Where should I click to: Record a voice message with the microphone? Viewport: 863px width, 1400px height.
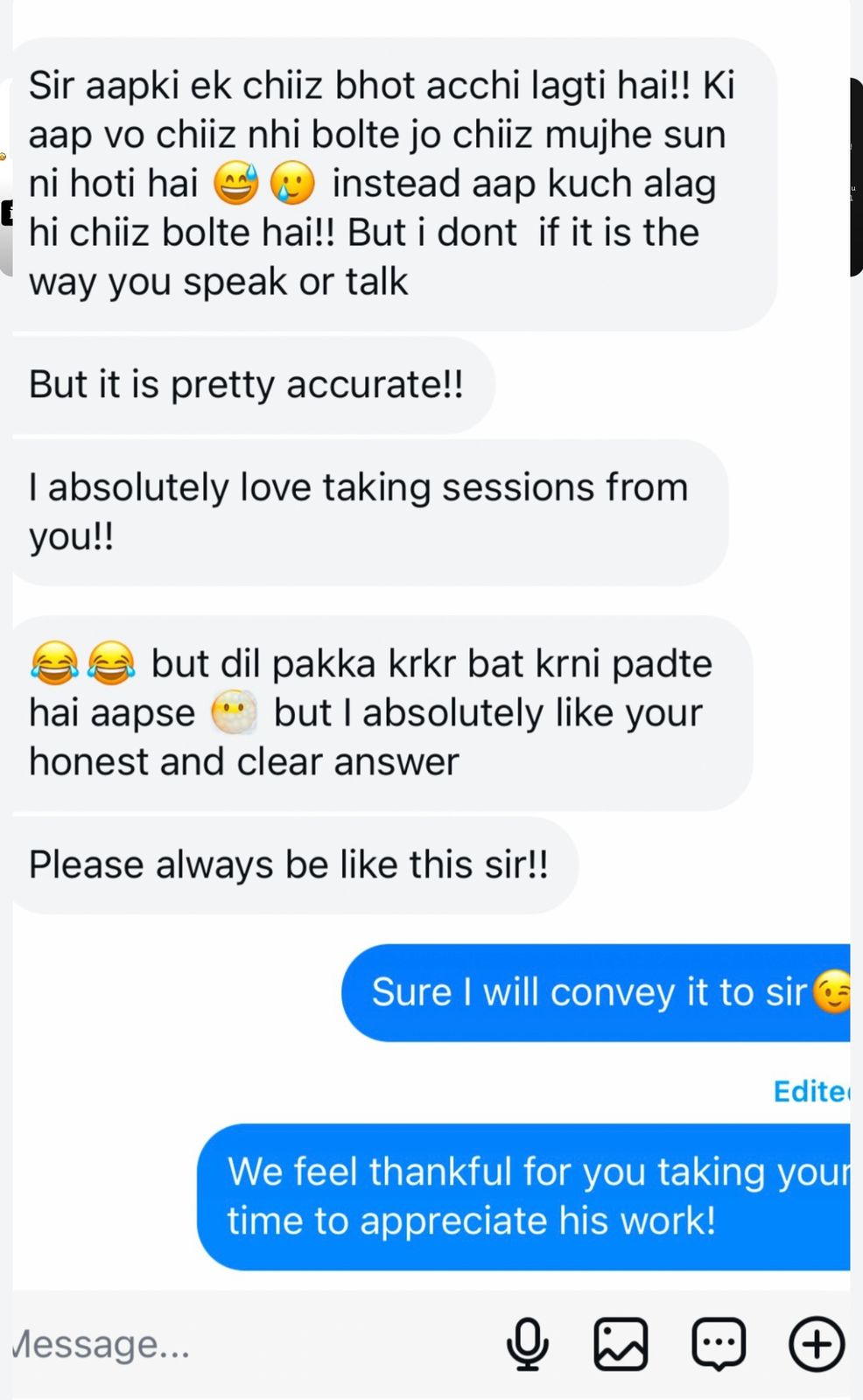(528, 1344)
